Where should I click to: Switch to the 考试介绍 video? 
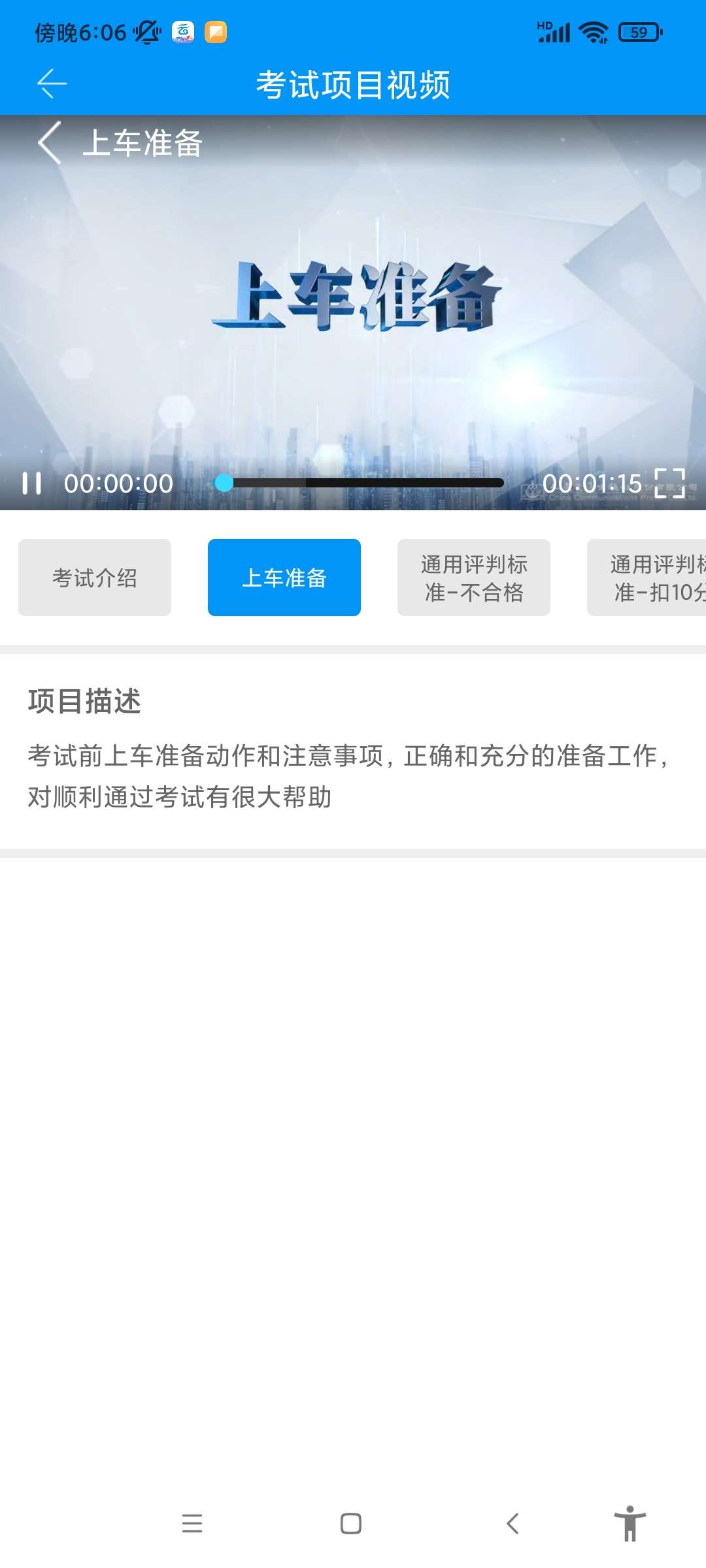click(95, 578)
